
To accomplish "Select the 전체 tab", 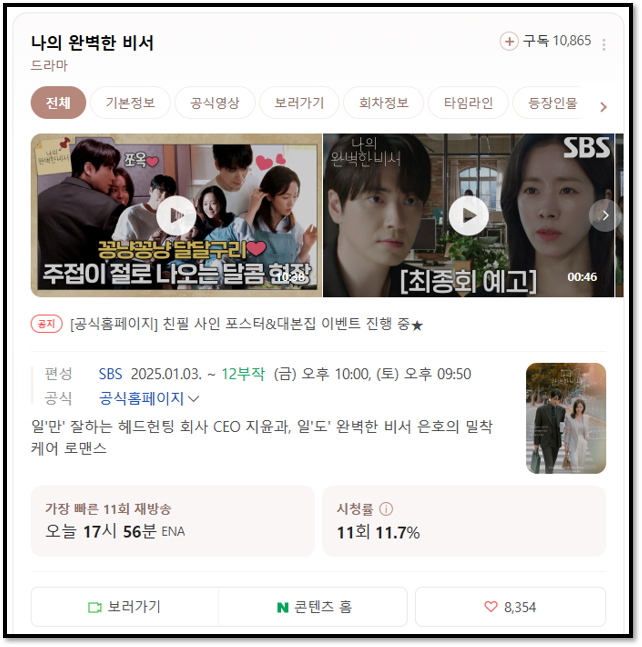I will [58, 103].
